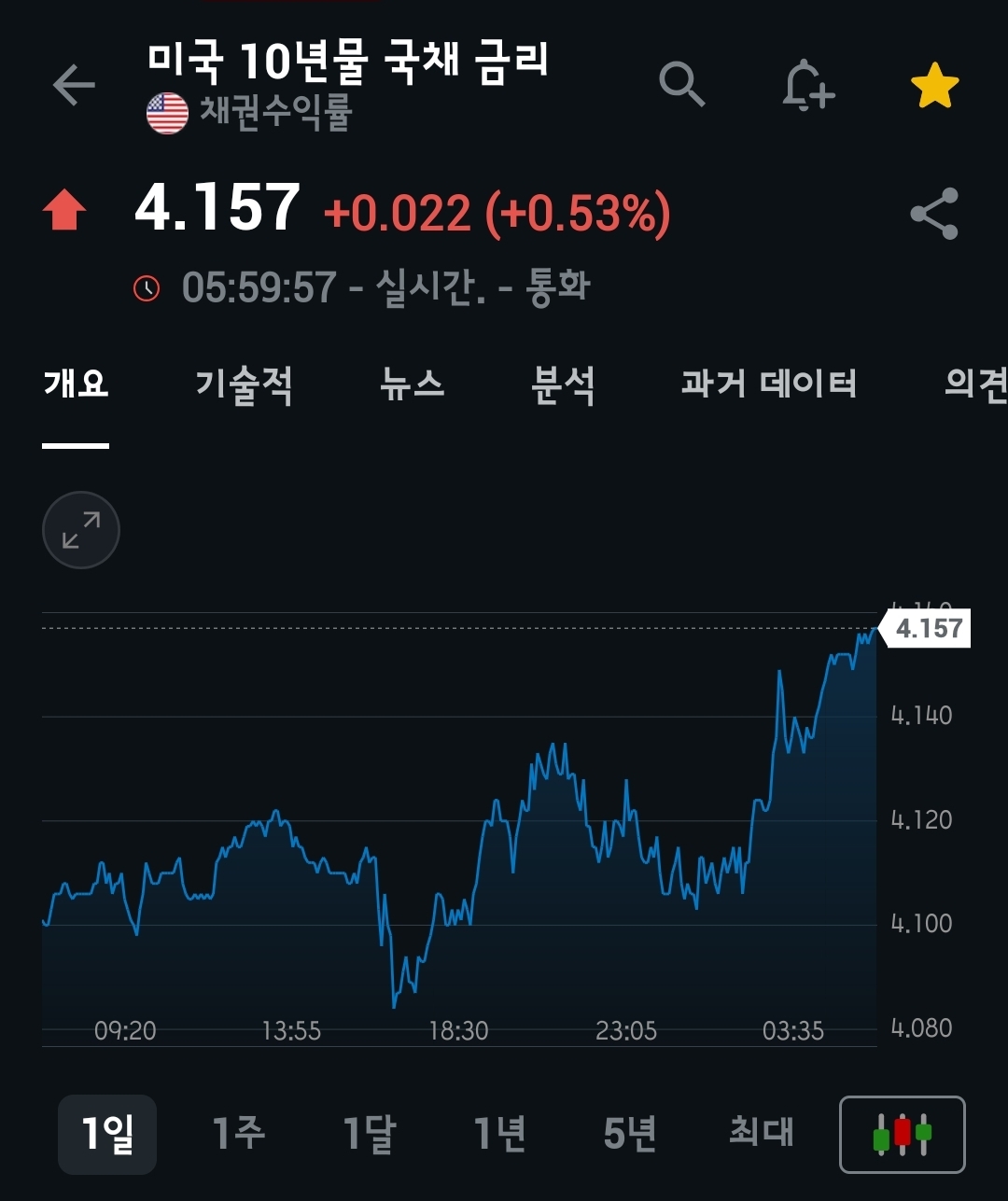
Task: Open the search magnifier icon
Action: 681,85
